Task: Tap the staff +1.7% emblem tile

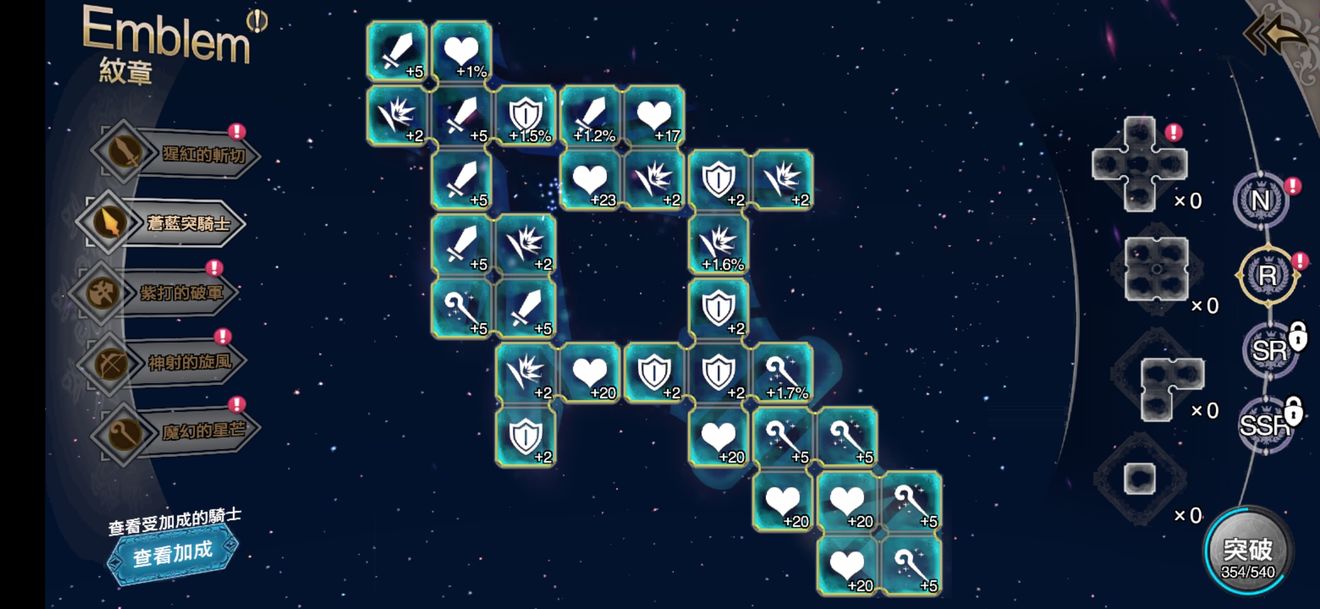Action: click(x=781, y=372)
